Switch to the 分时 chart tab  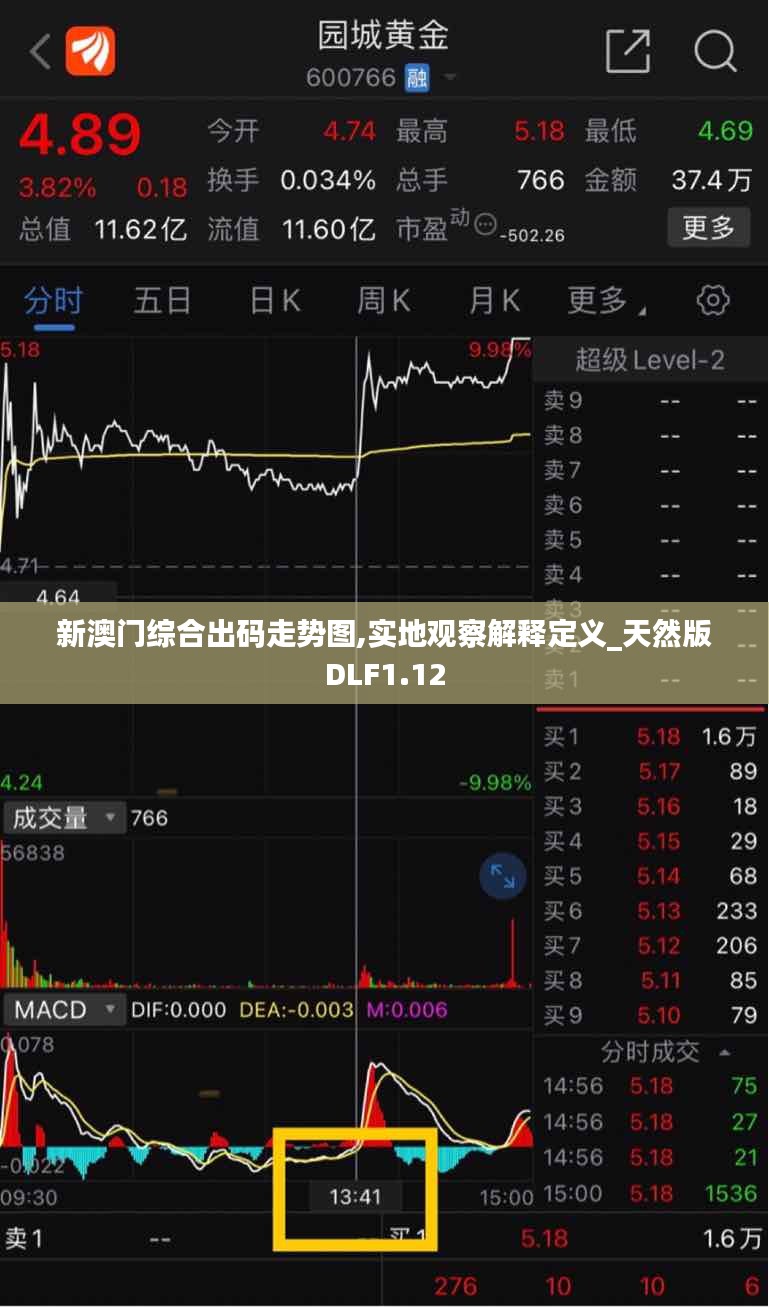54,299
